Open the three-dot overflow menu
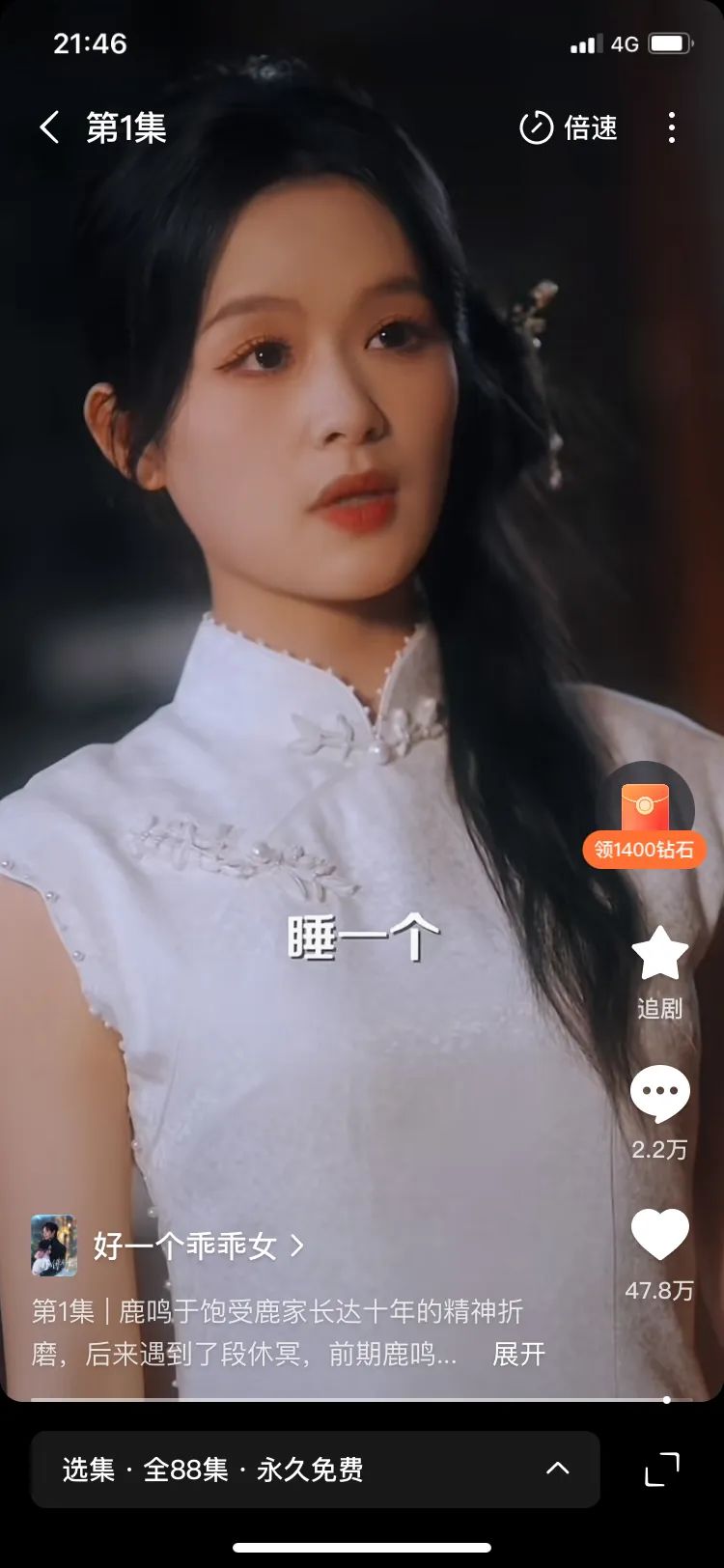 (672, 127)
